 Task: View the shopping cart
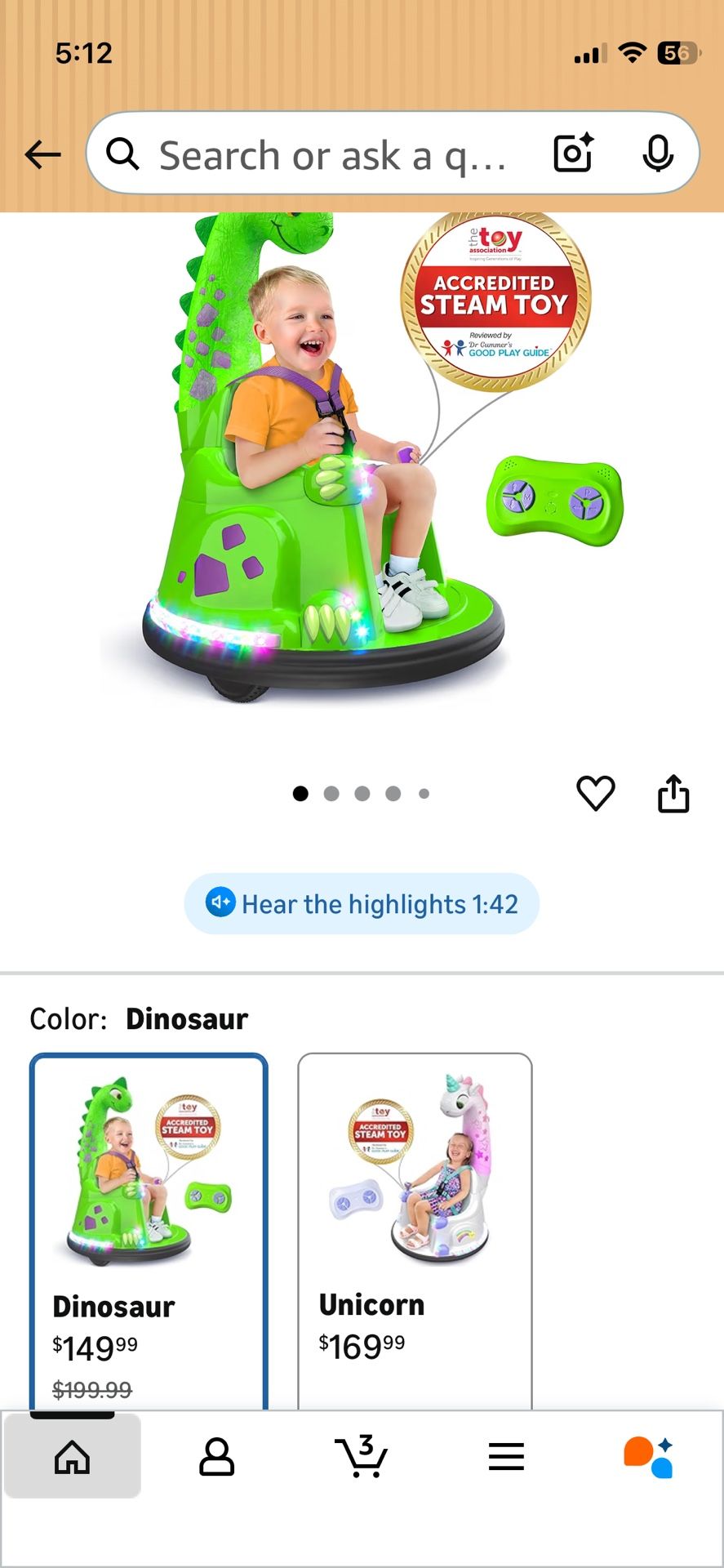pyautogui.click(x=361, y=1458)
